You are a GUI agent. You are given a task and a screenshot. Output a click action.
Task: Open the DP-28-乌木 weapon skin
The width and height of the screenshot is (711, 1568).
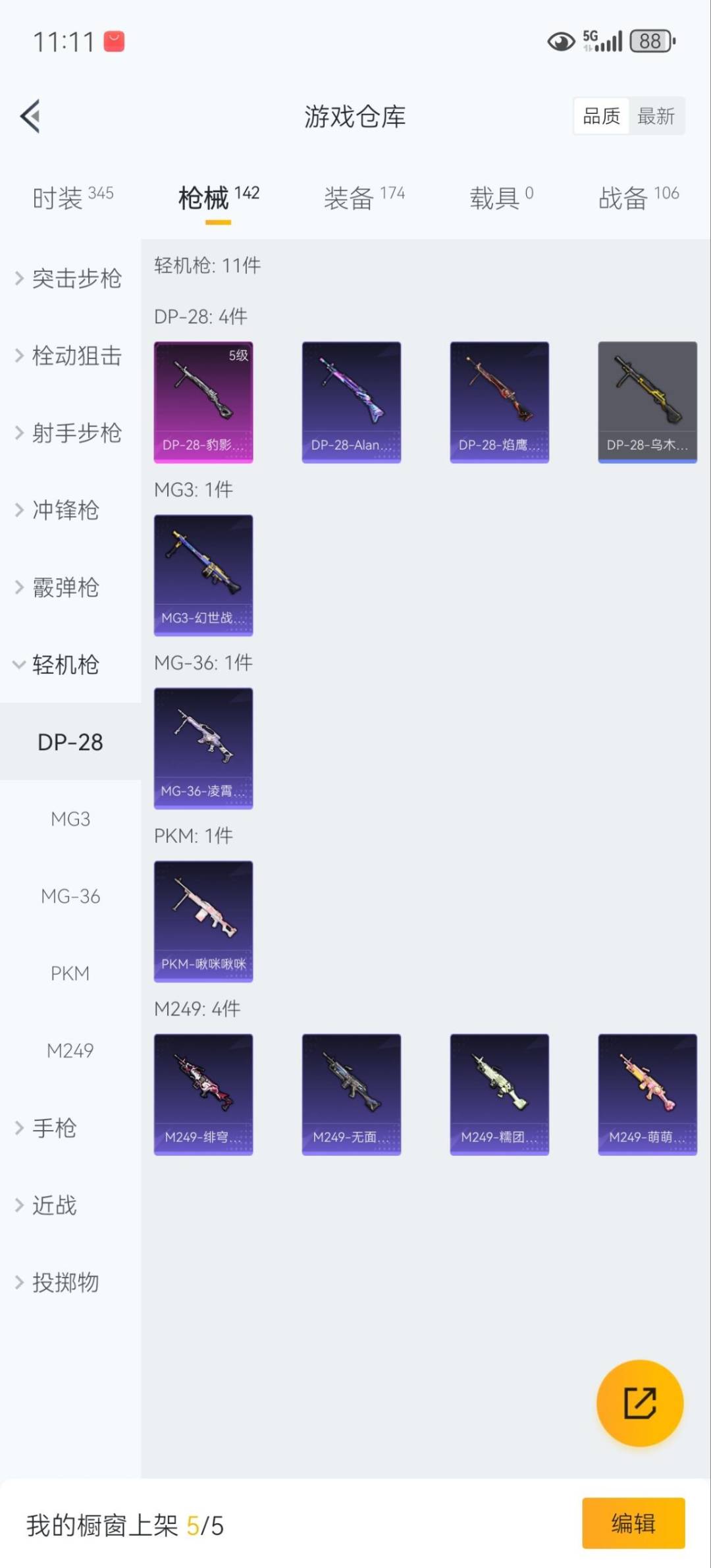pyautogui.click(x=646, y=402)
